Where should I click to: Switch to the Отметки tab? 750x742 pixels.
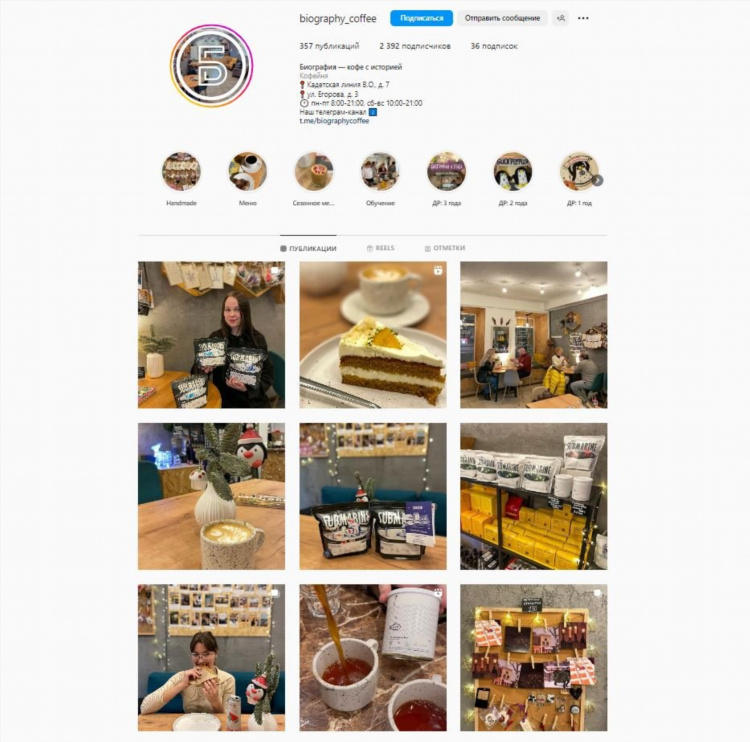coord(445,248)
